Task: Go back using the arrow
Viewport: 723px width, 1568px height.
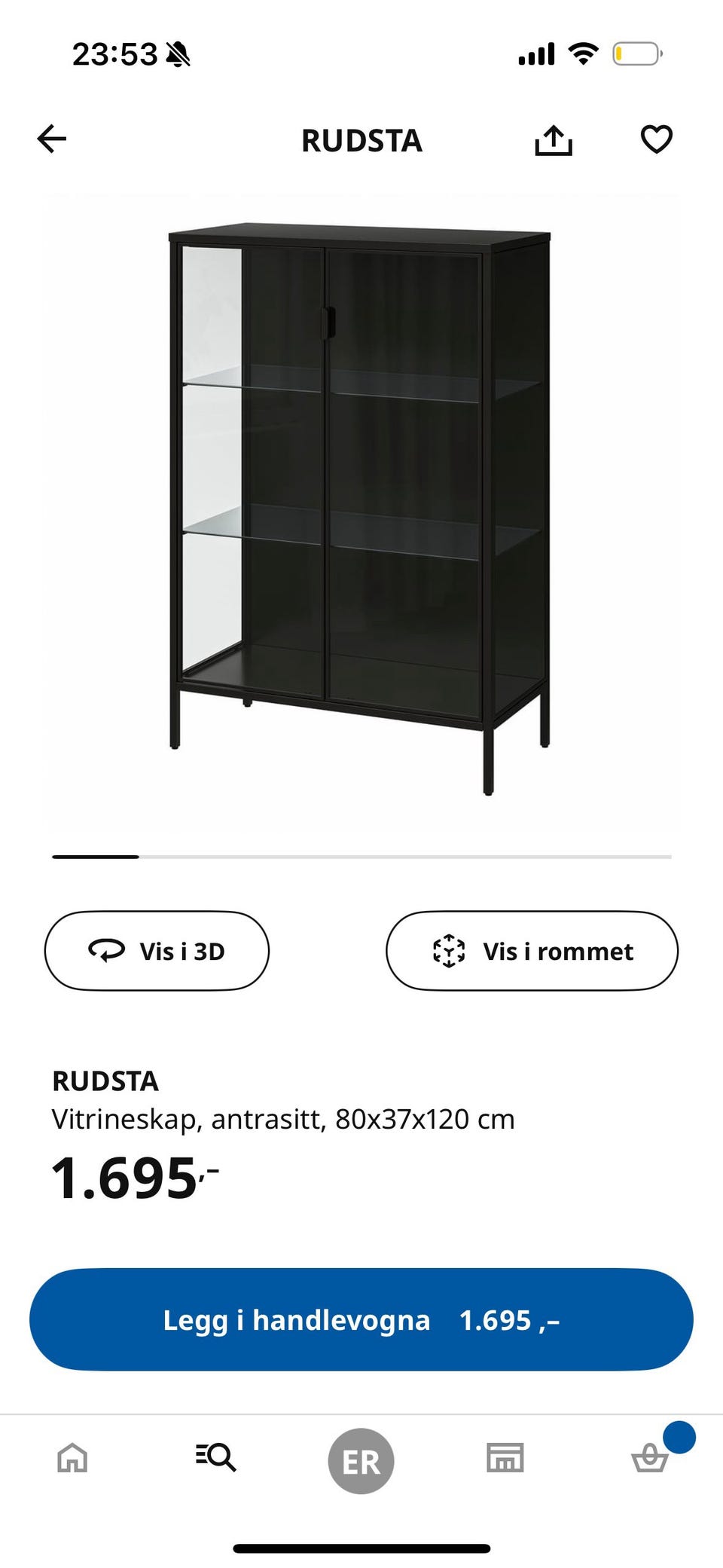Action: [52, 139]
